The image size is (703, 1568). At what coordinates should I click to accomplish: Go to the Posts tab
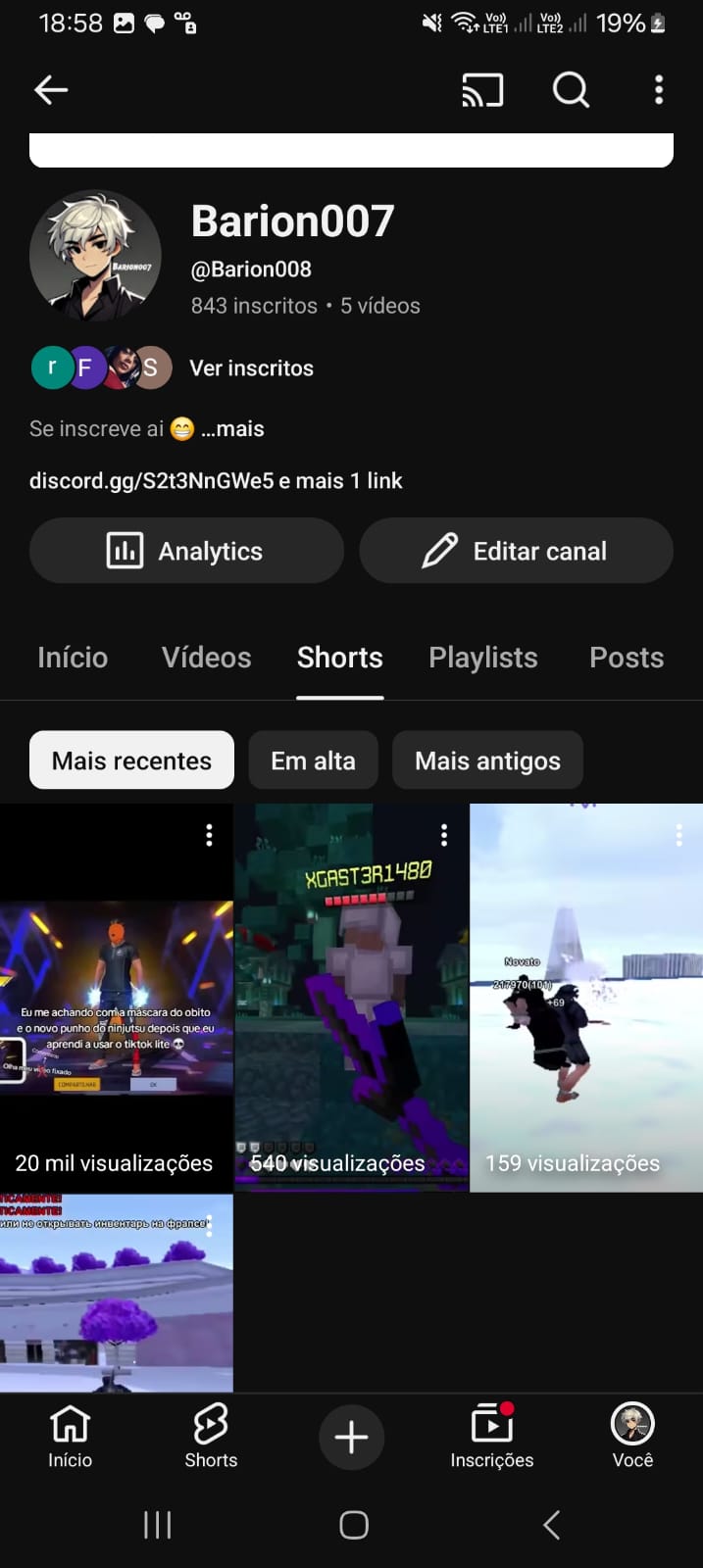(x=627, y=658)
